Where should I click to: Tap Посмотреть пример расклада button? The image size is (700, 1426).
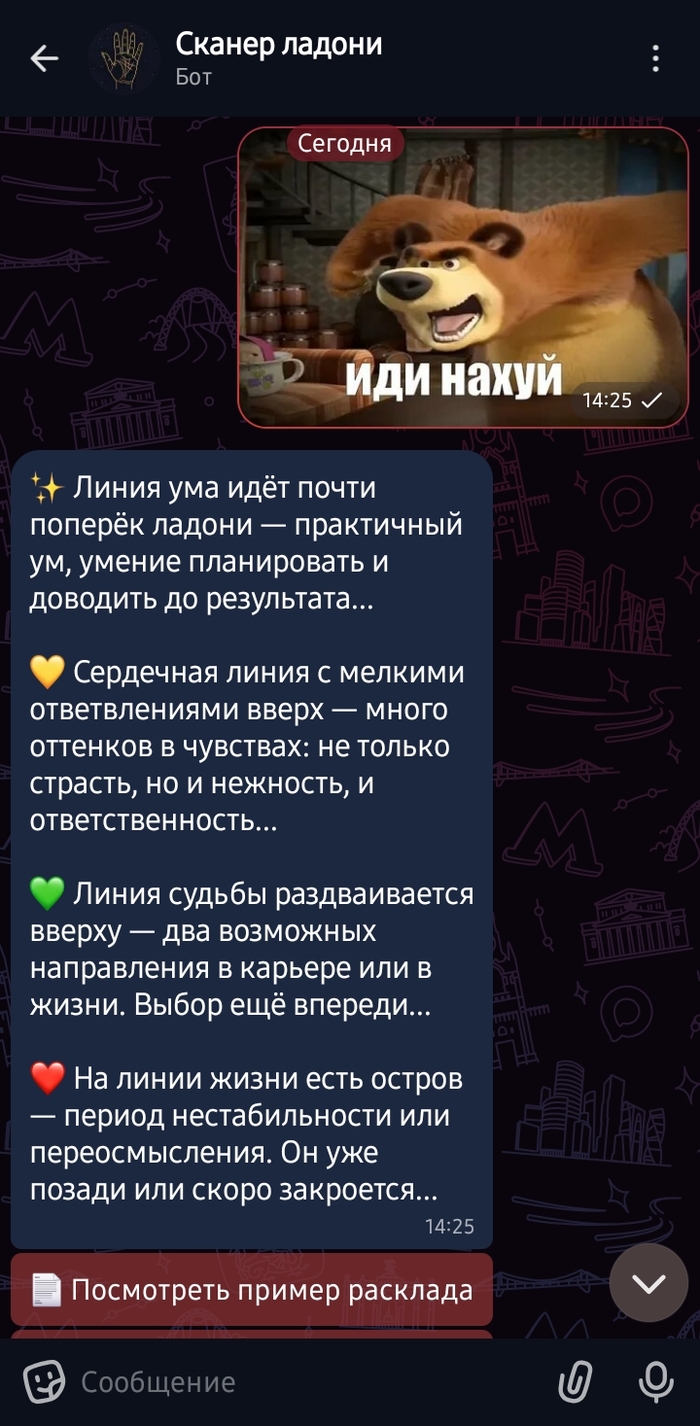point(252,1290)
